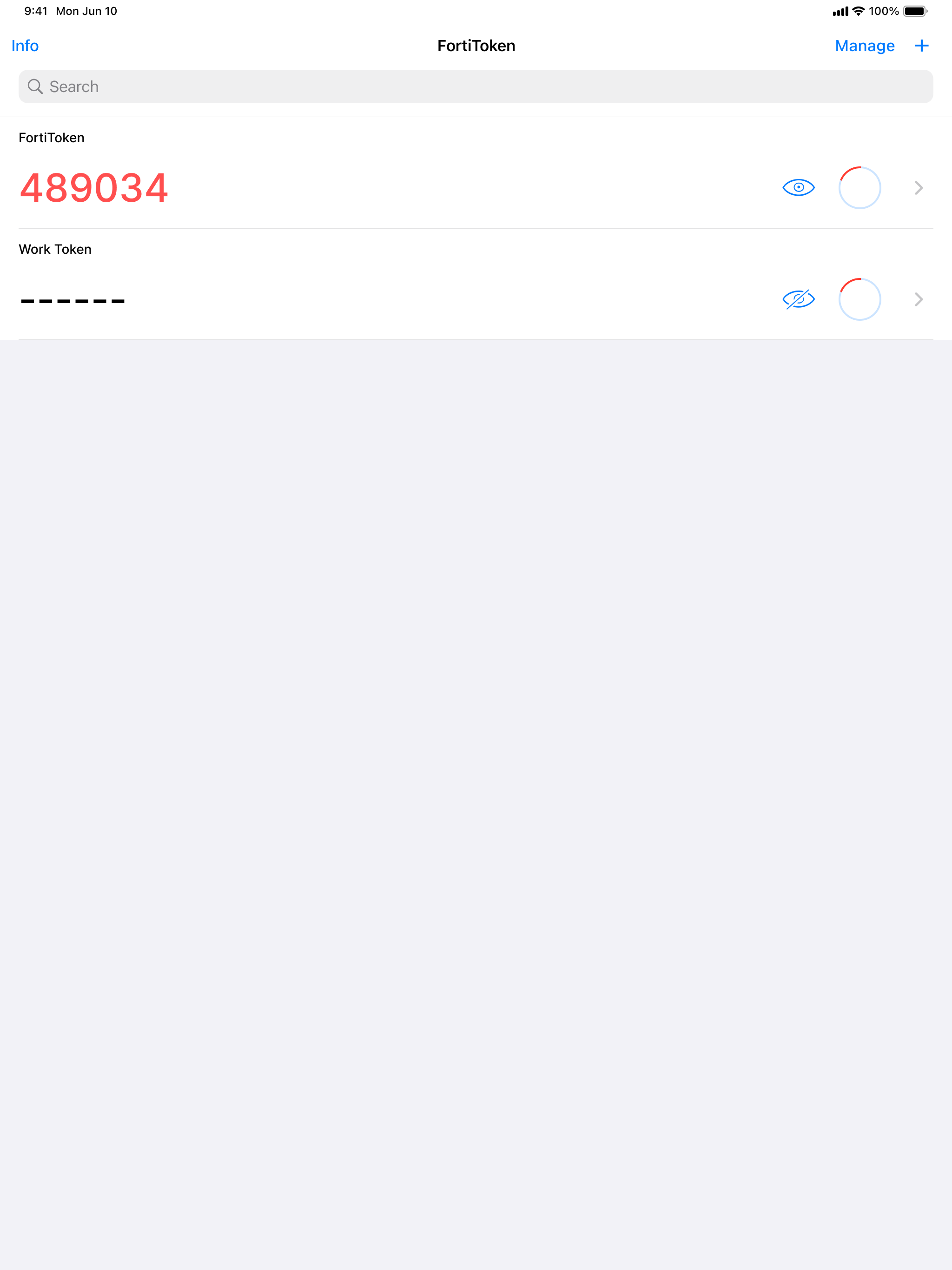Toggle visibility of the first token
The image size is (952, 1270).
pyautogui.click(x=798, y=187)
